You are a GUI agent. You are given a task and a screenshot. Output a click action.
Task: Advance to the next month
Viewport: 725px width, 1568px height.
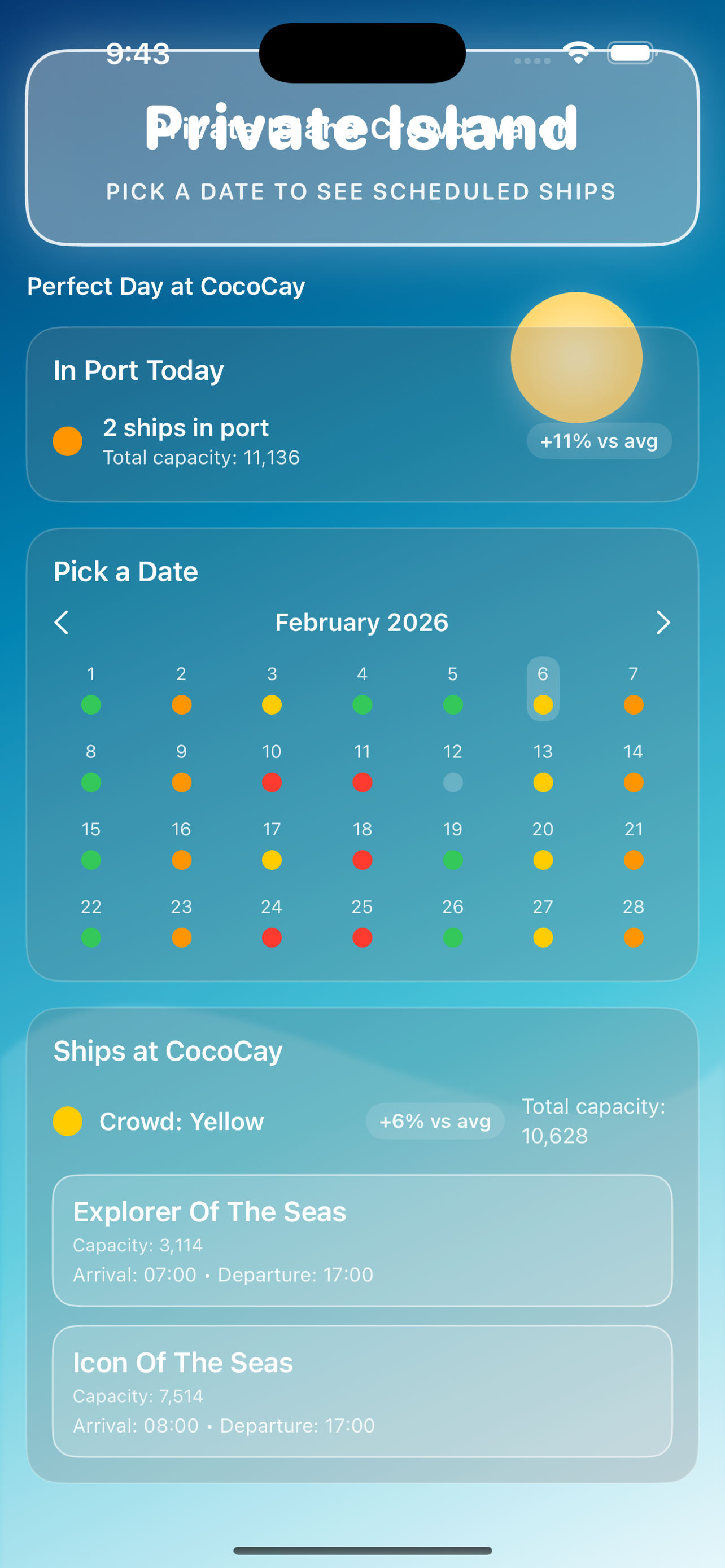pyautogui.click(x=663, y=622)
